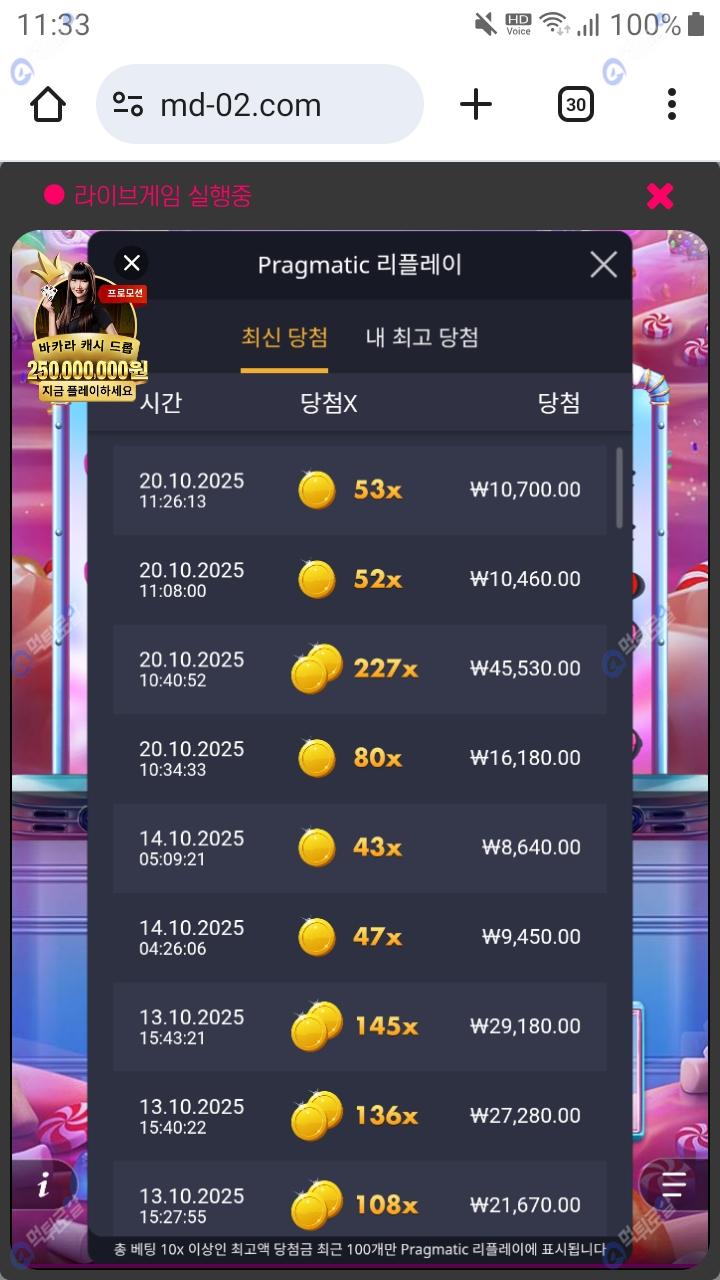Switch to the 최신 당첨 tab
Screen dimensions: 720x1280
(x=284, y=337)
